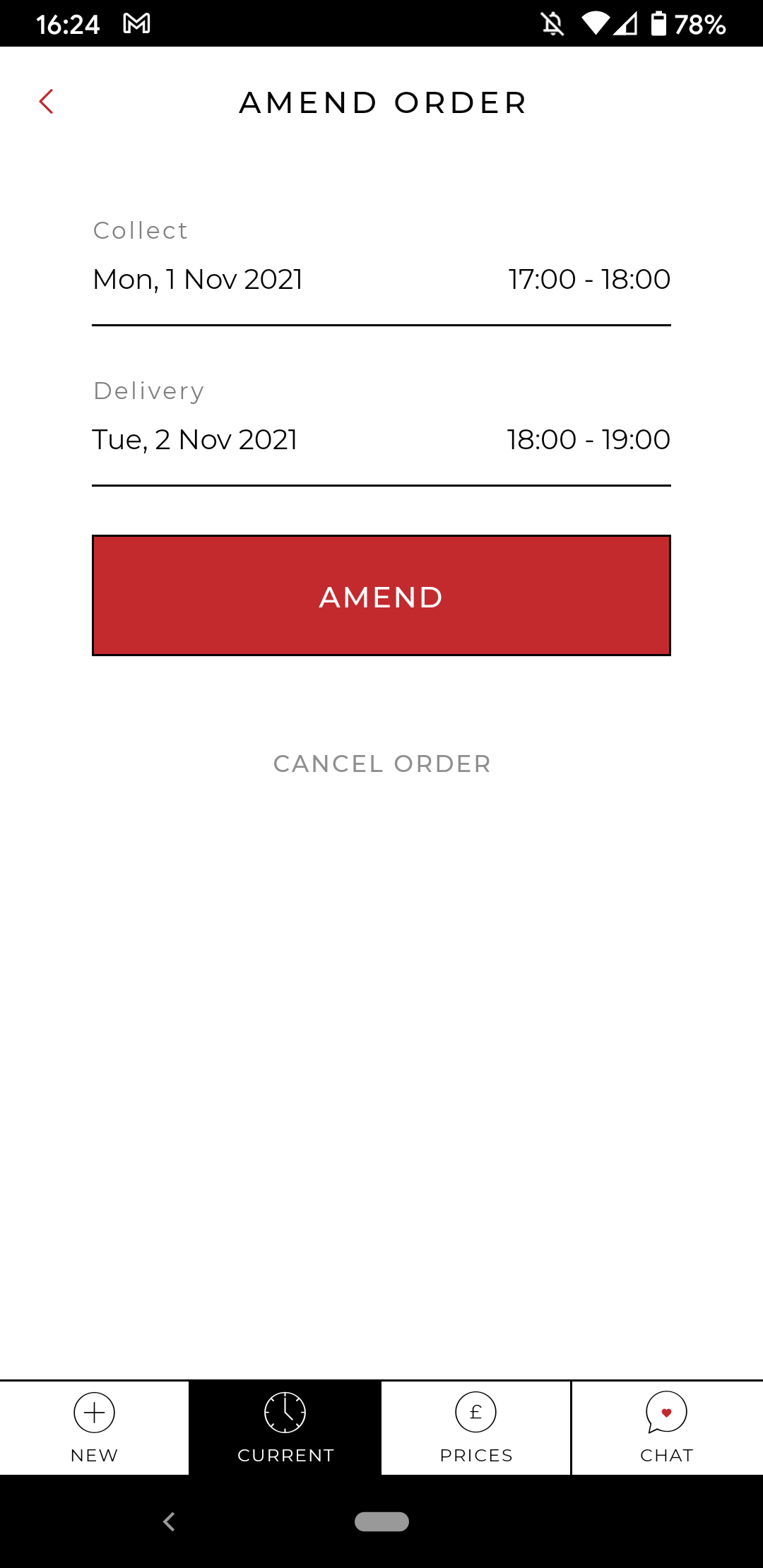The image size is (763, 1568).
Task: Edit the delivery time slot 18:00 - 19:00
Action: point(588,440)
